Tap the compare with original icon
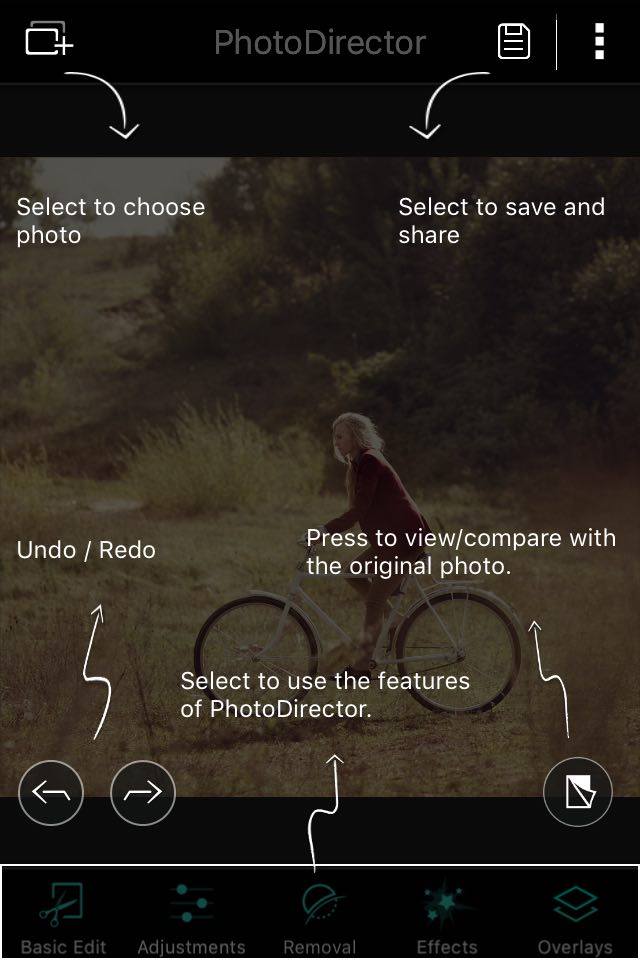This screenshot has height=960, width=640. point(578,793)
